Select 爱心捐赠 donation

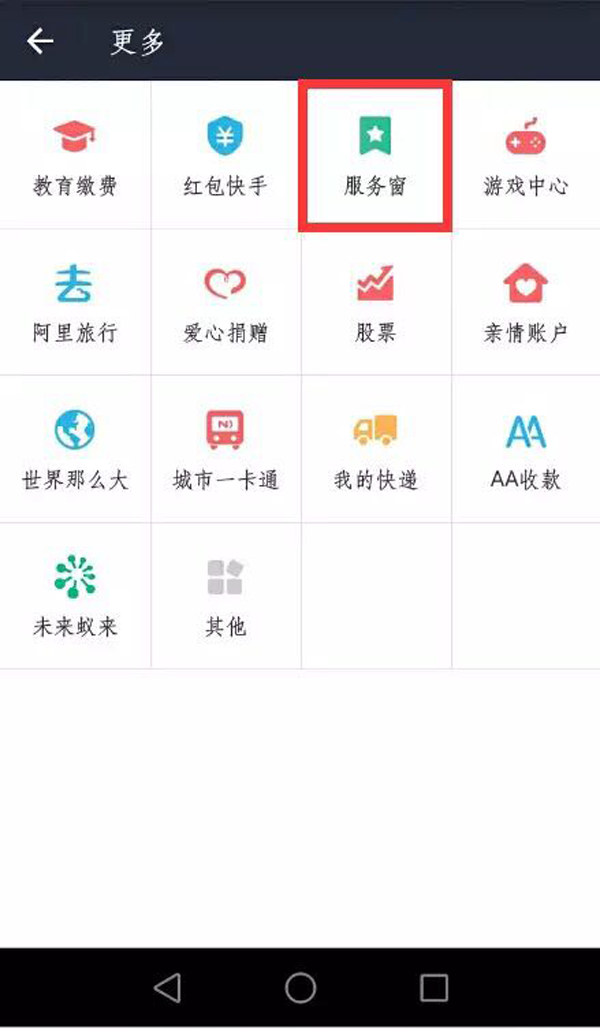click(x=225, y=303)
